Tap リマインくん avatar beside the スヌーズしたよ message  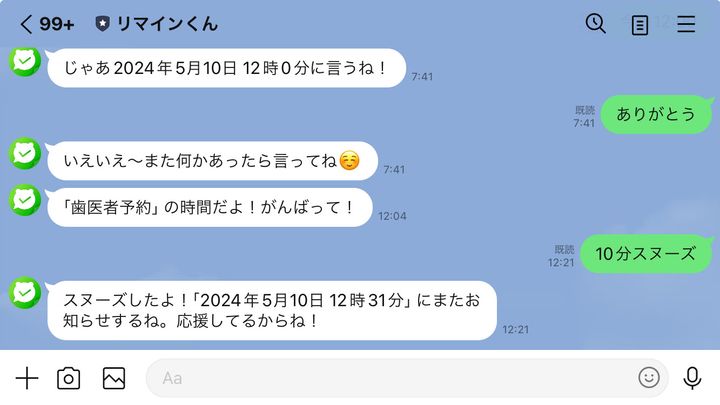click(x=25, y=294)
